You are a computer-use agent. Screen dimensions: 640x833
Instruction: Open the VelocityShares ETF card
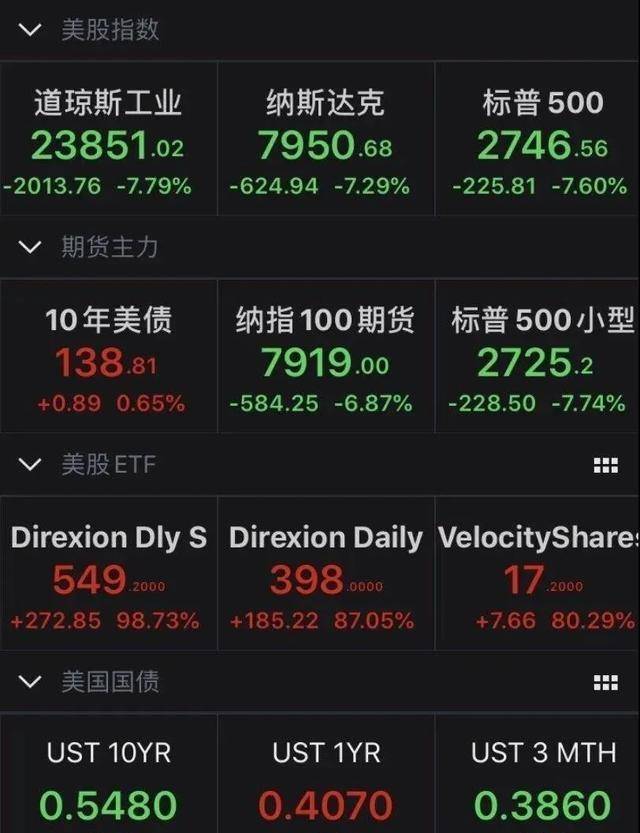click(540, 578)
